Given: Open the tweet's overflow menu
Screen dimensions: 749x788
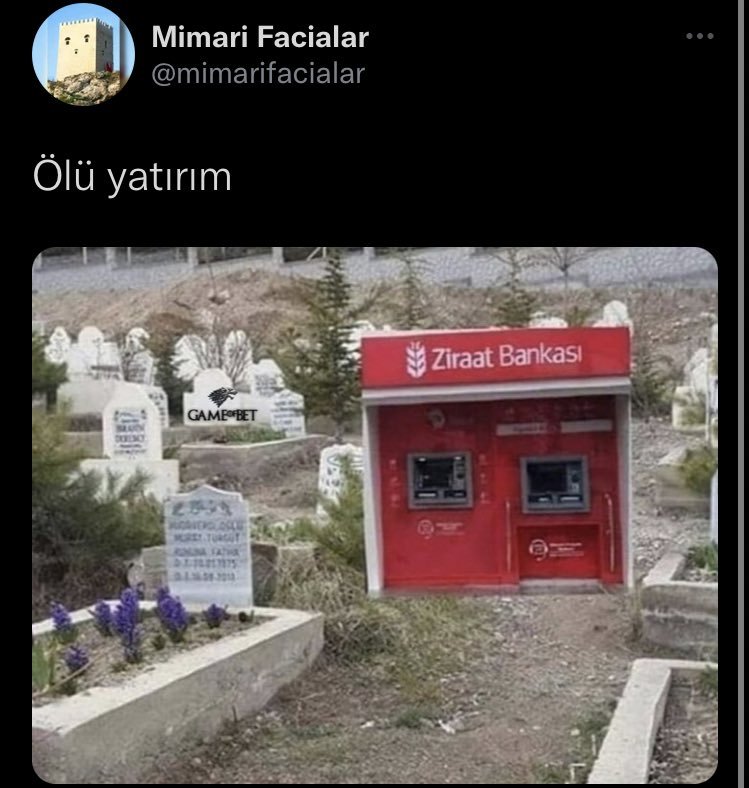Looking at the screenshot, I should [x=699, y=36].
